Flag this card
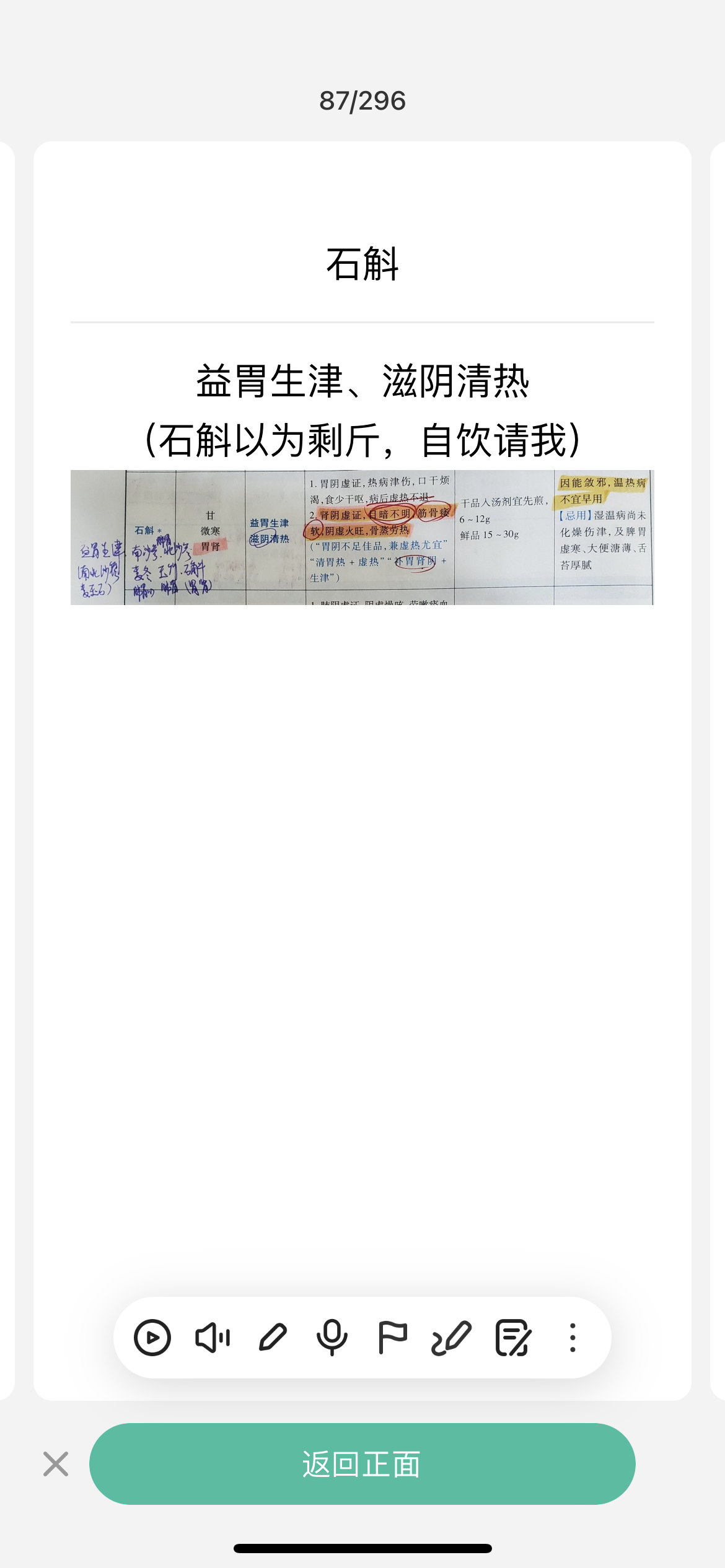725x1568 pixels. point(392,1338)
